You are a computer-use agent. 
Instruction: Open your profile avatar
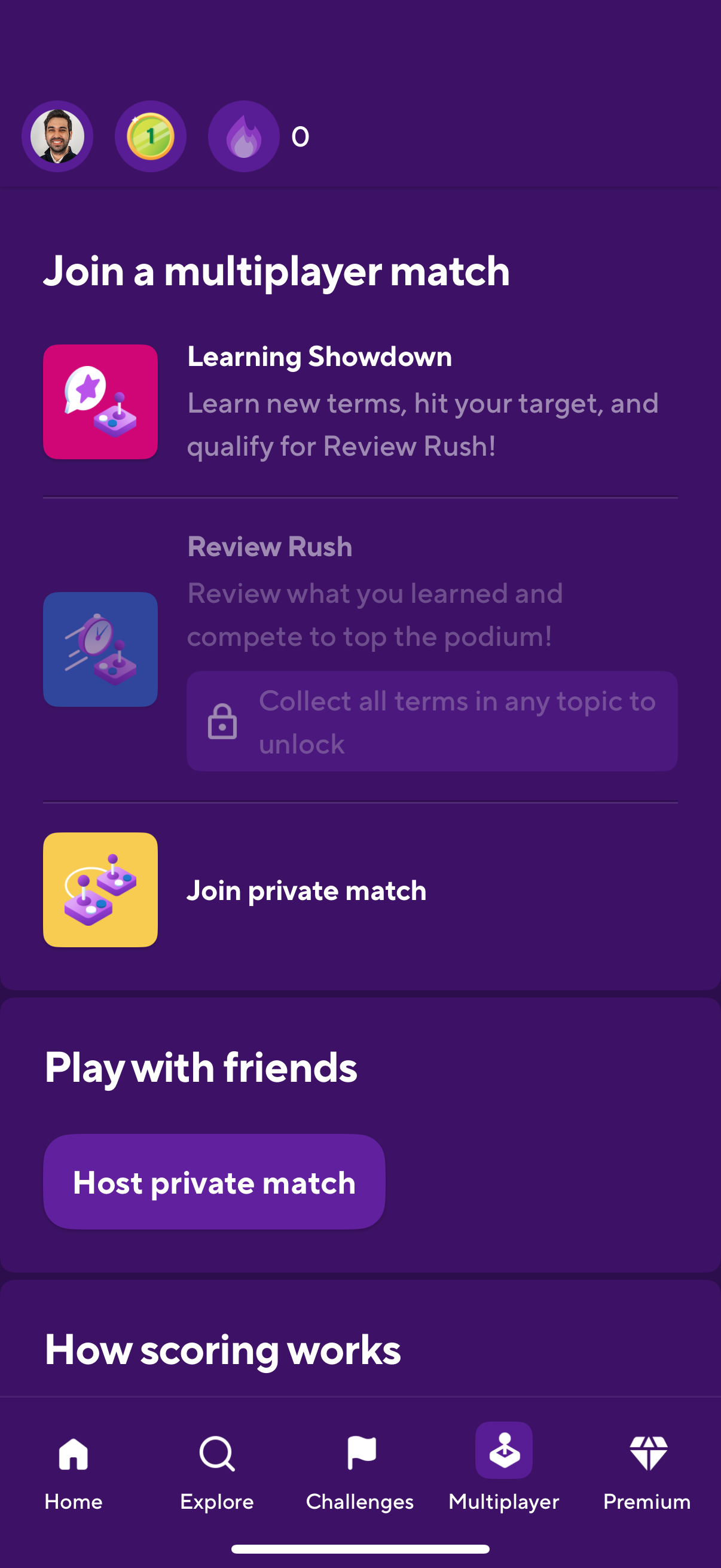pos(58,136)
